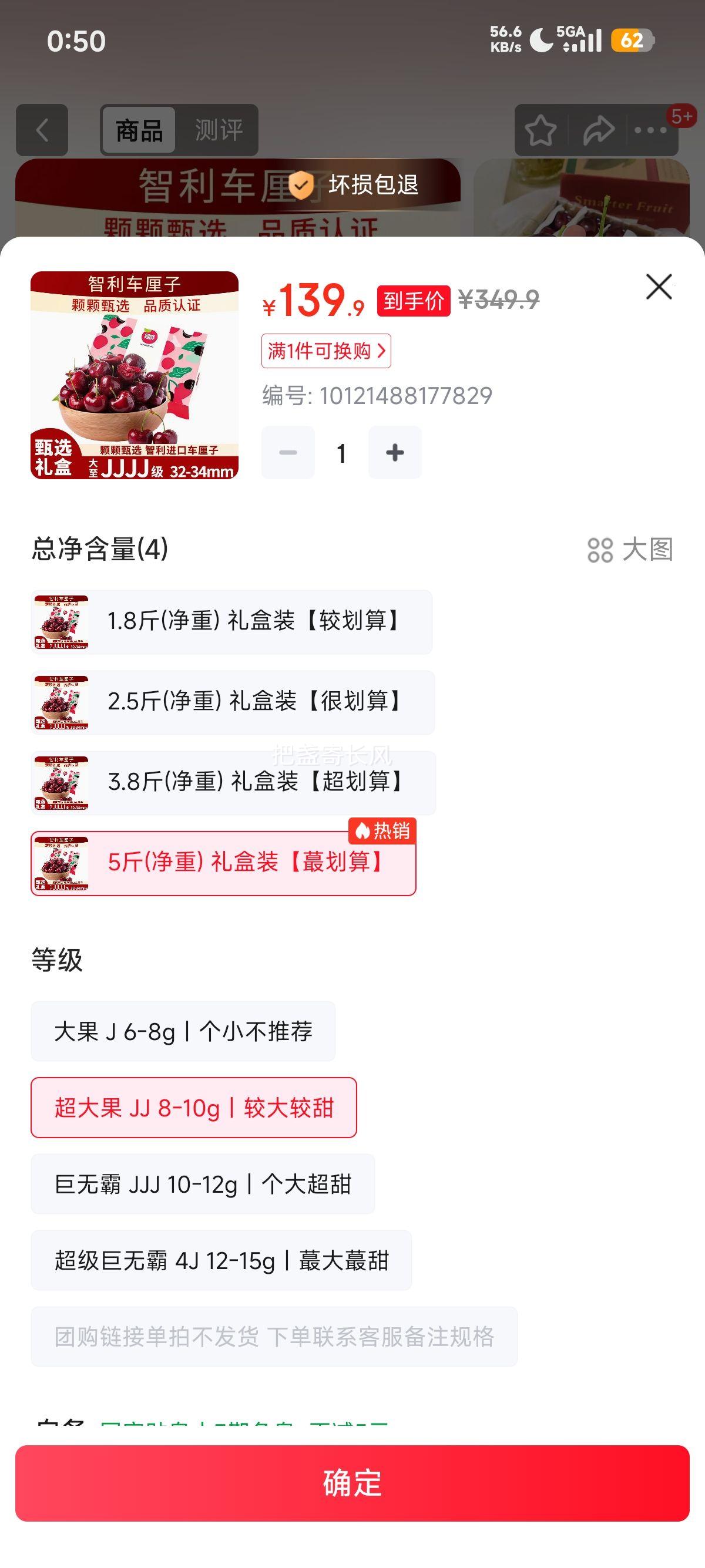
Task: Choose the 巨无霸 JJJ 10-12g grade
Action: pos(201,1184)
